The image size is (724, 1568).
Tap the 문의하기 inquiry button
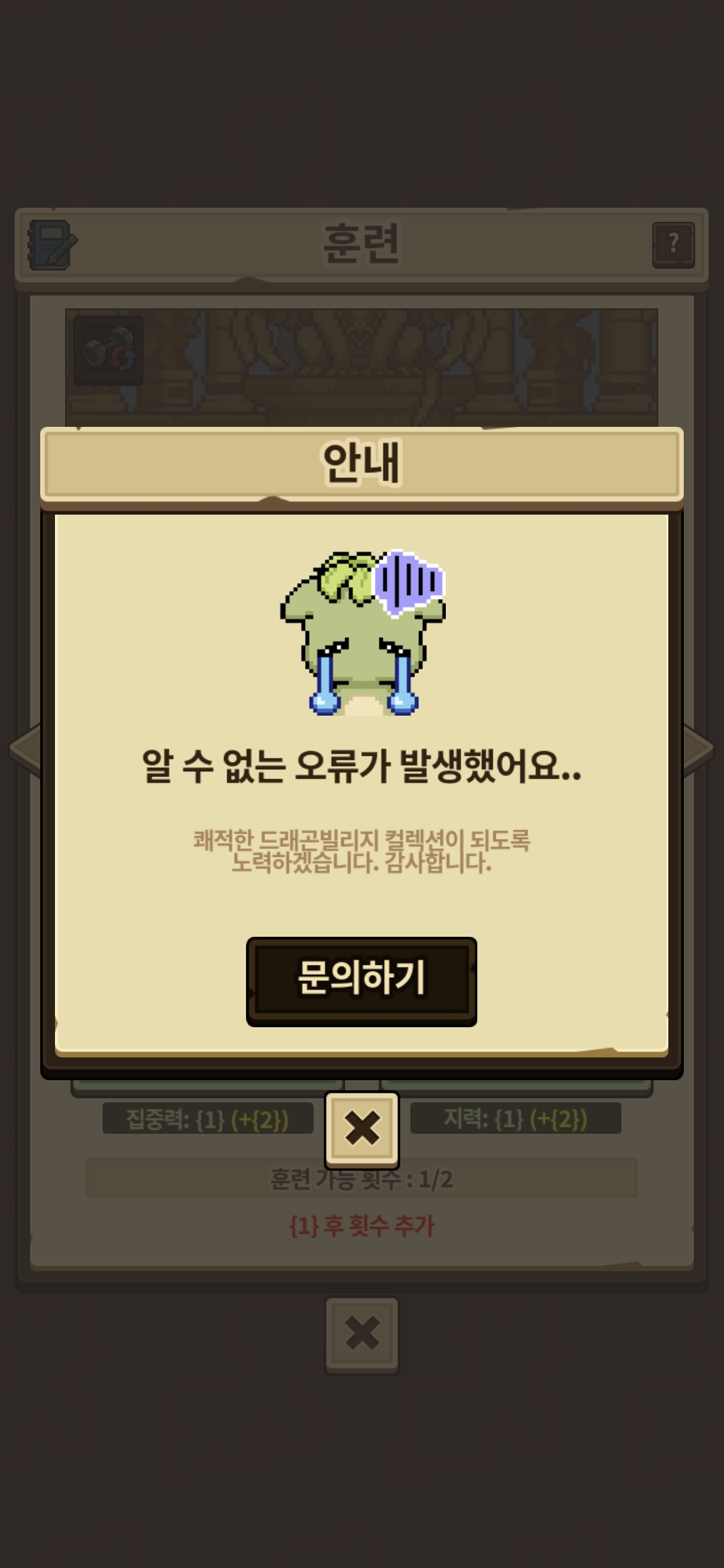pyautogui.click(x=361, y=980)
